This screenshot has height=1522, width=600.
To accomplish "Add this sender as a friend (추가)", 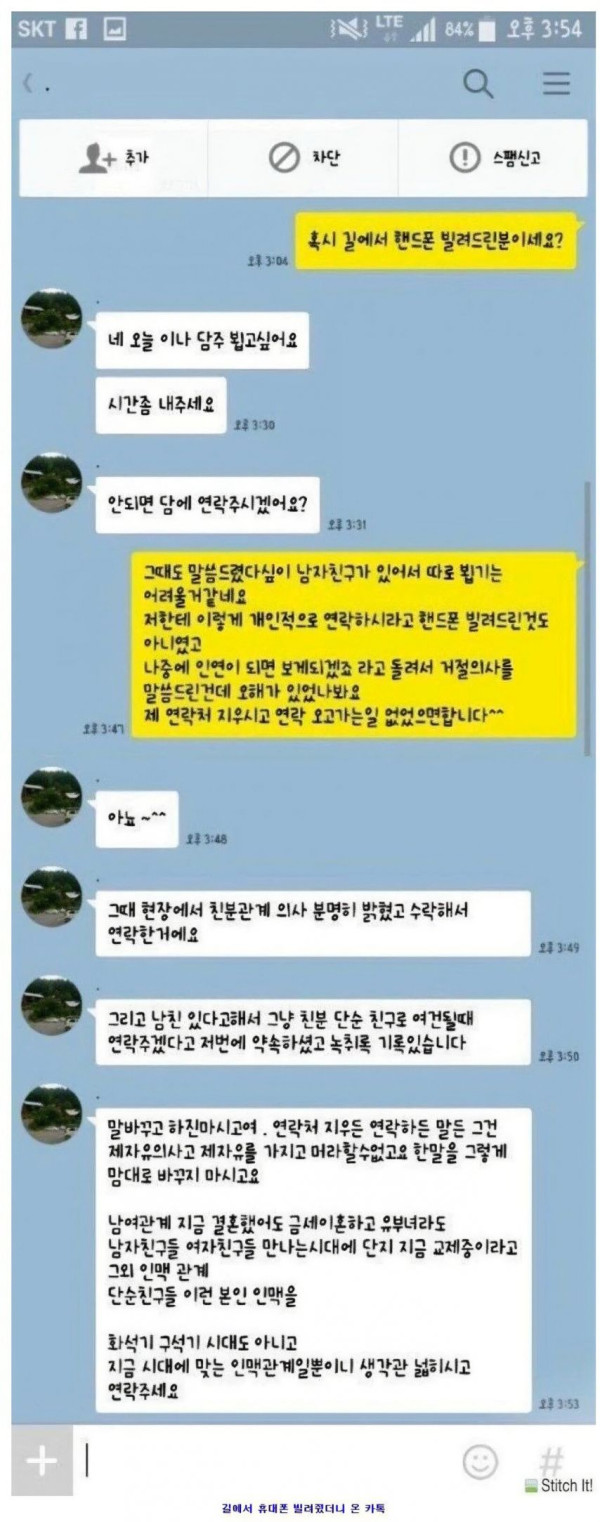I will 113,158.
